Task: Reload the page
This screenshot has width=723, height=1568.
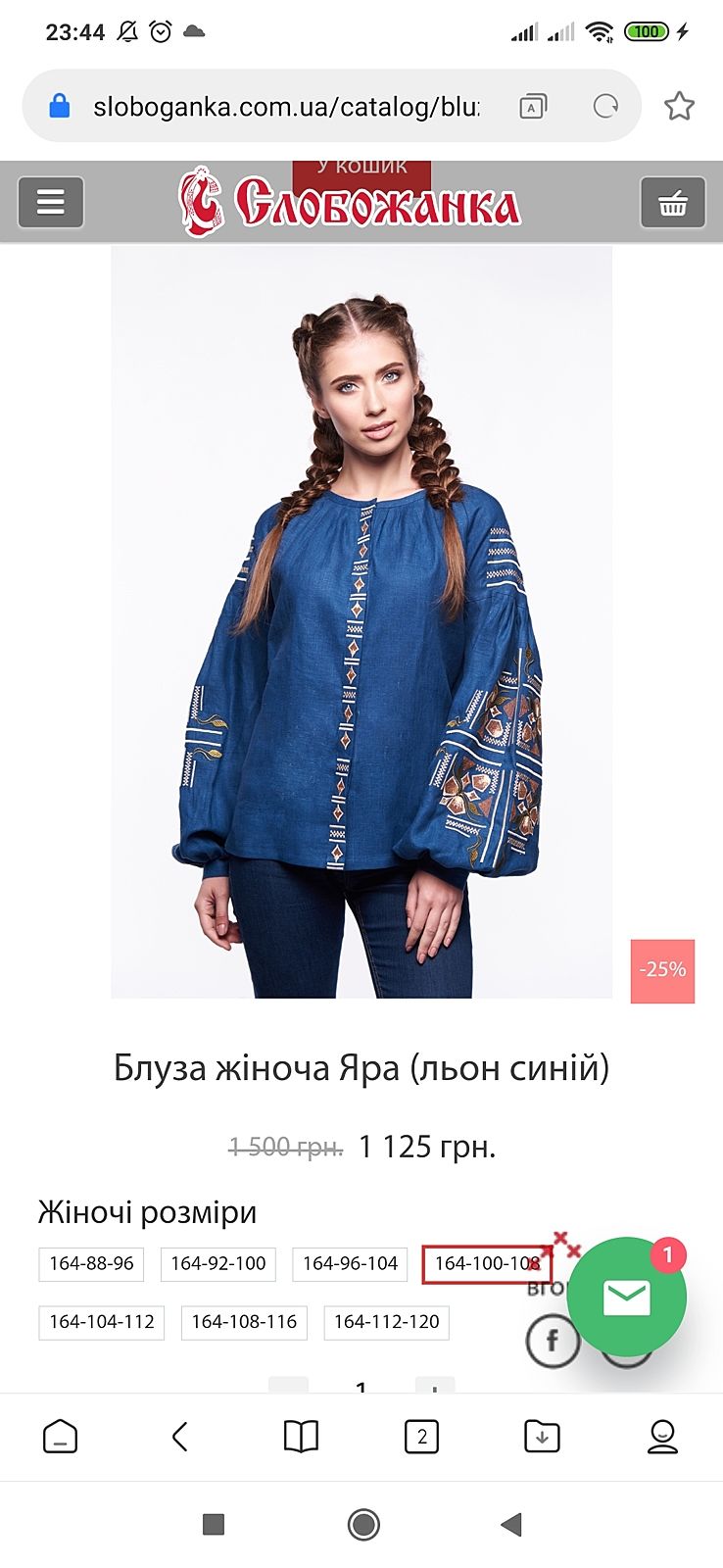Action: (606, 106)
